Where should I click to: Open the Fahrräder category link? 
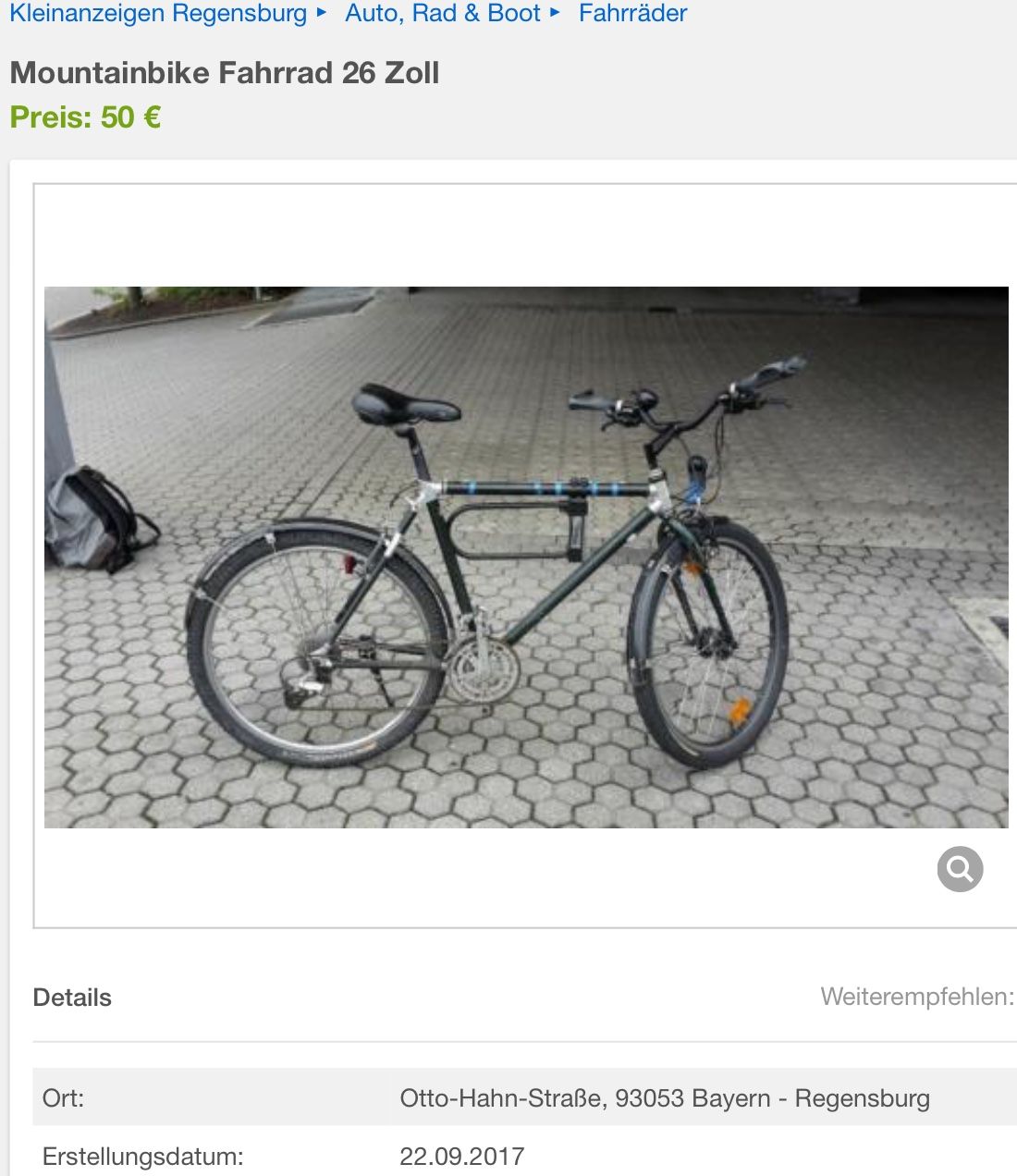632,14
